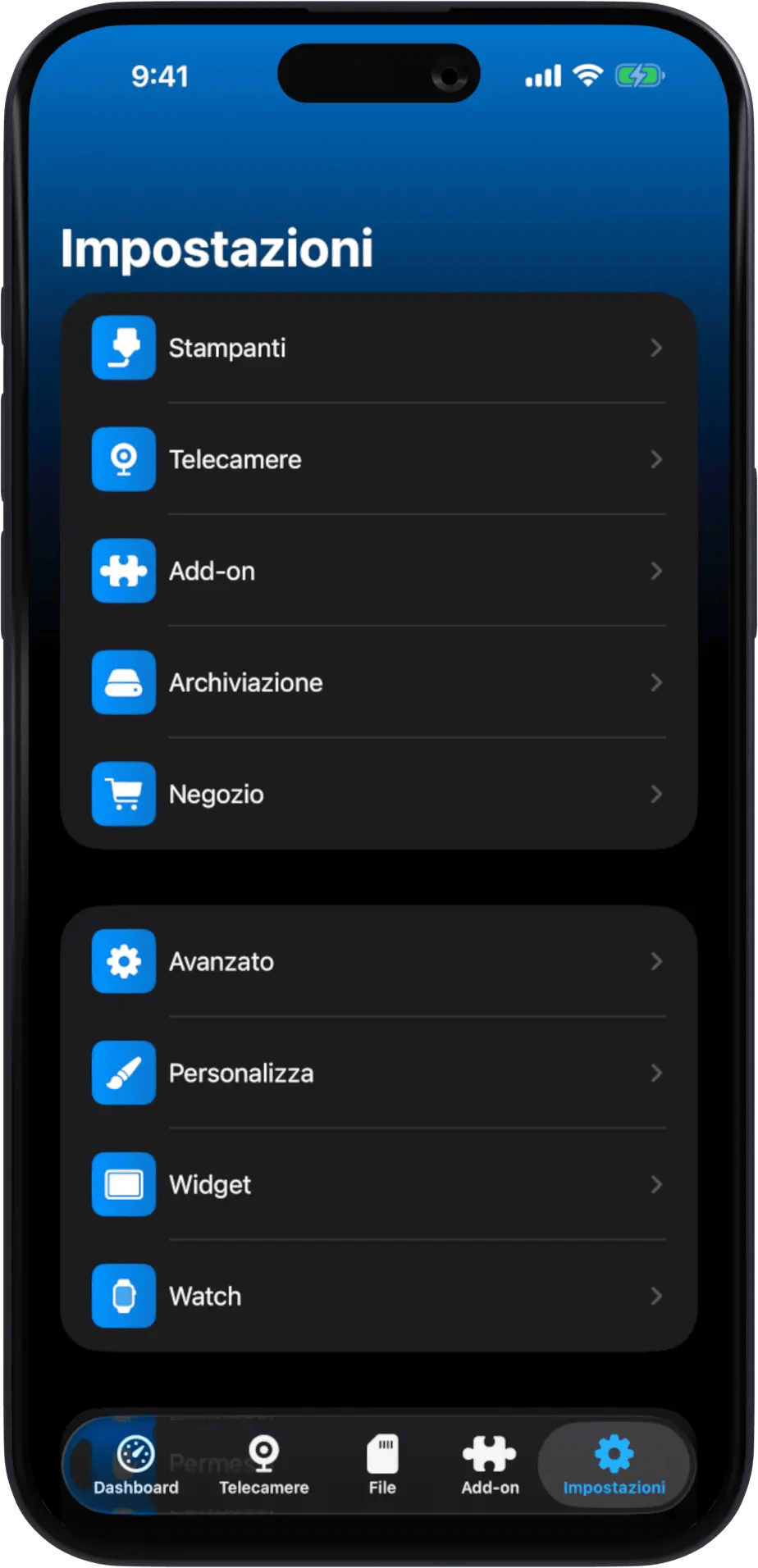Image resolution: width=758 pixels, height=1568 pixels.
Task: Expand the Negozio row chevron
Action: pyautogui.click(x=656, y=794)
